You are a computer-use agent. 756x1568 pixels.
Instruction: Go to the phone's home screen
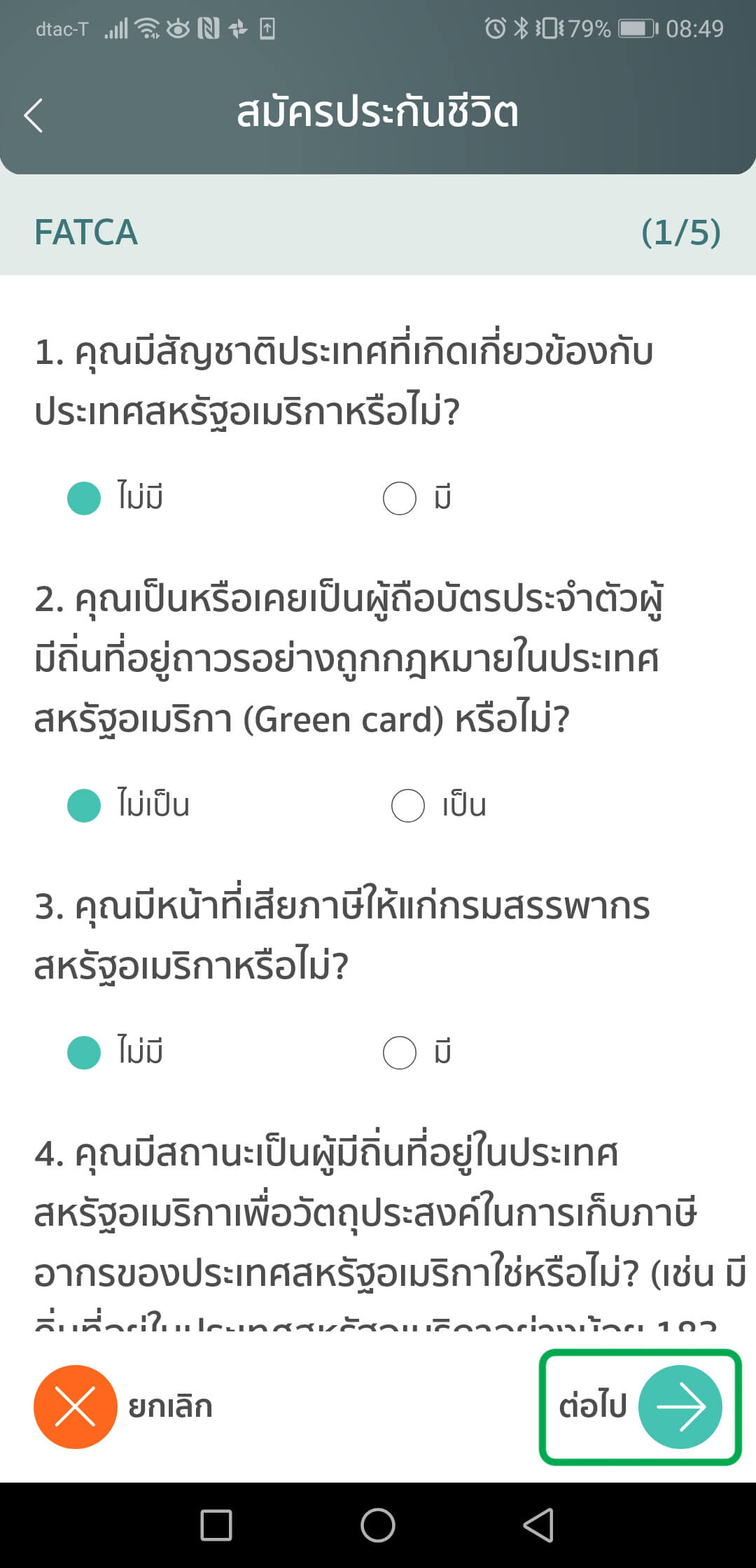click(x=378, y=1525)
